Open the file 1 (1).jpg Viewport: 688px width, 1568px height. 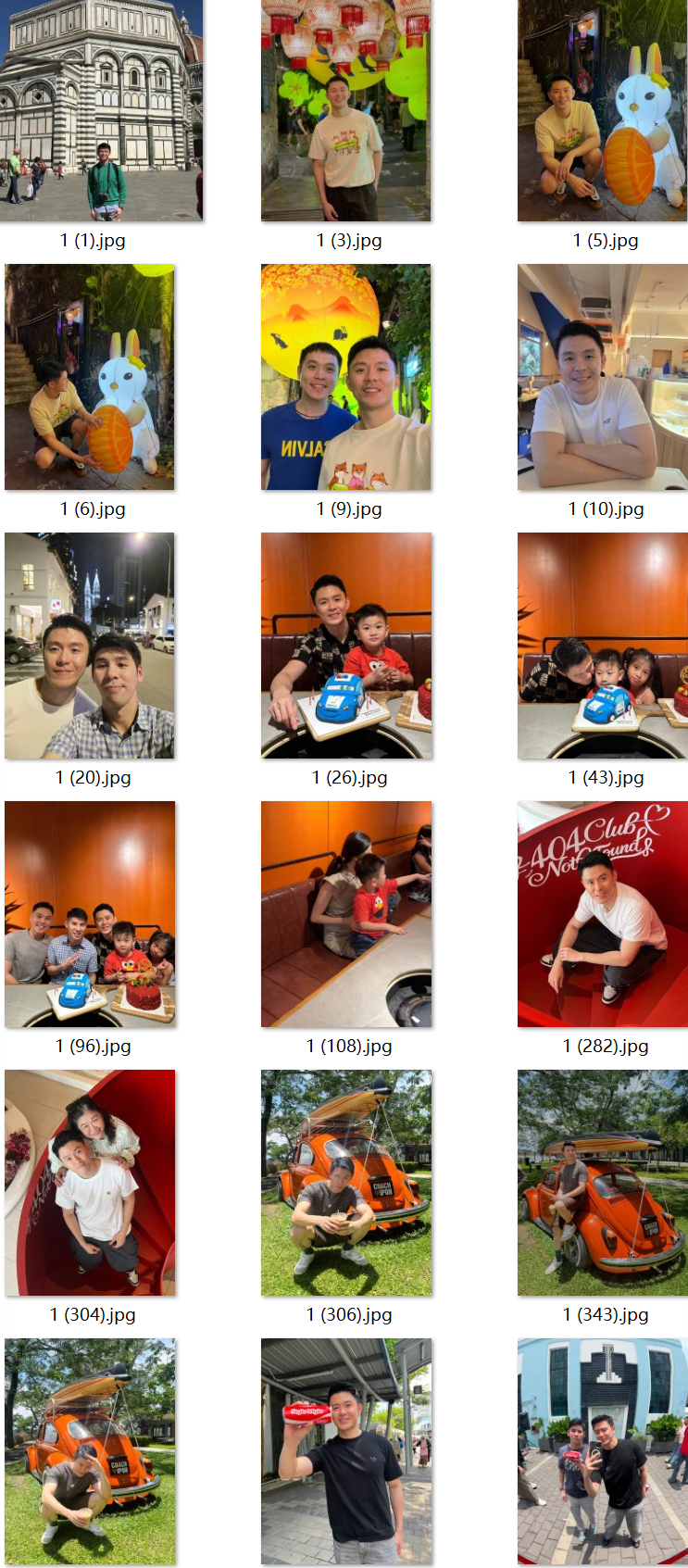[x=101, y=110]
